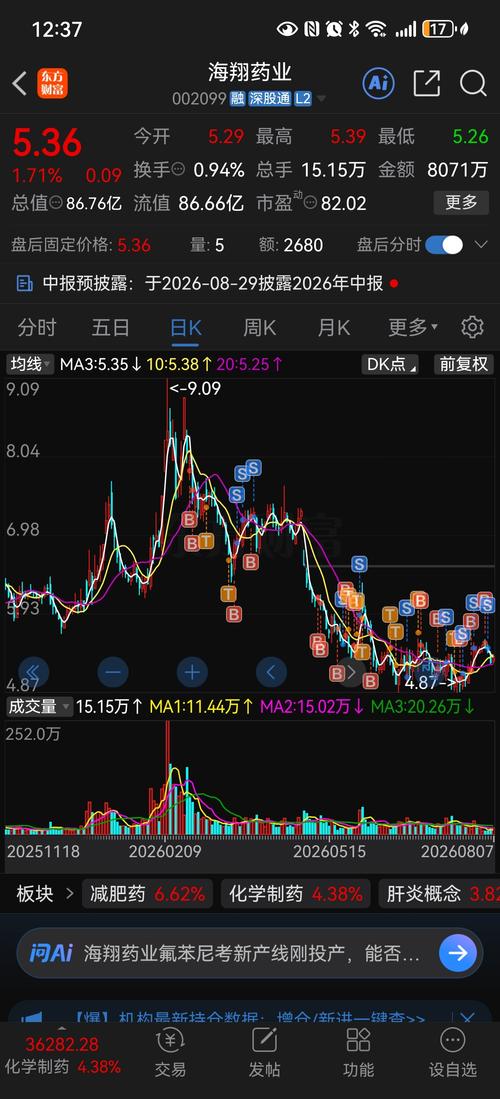Select the 周K chart tab
Viewport: 500px width, 1099px height.
point(259,327)
